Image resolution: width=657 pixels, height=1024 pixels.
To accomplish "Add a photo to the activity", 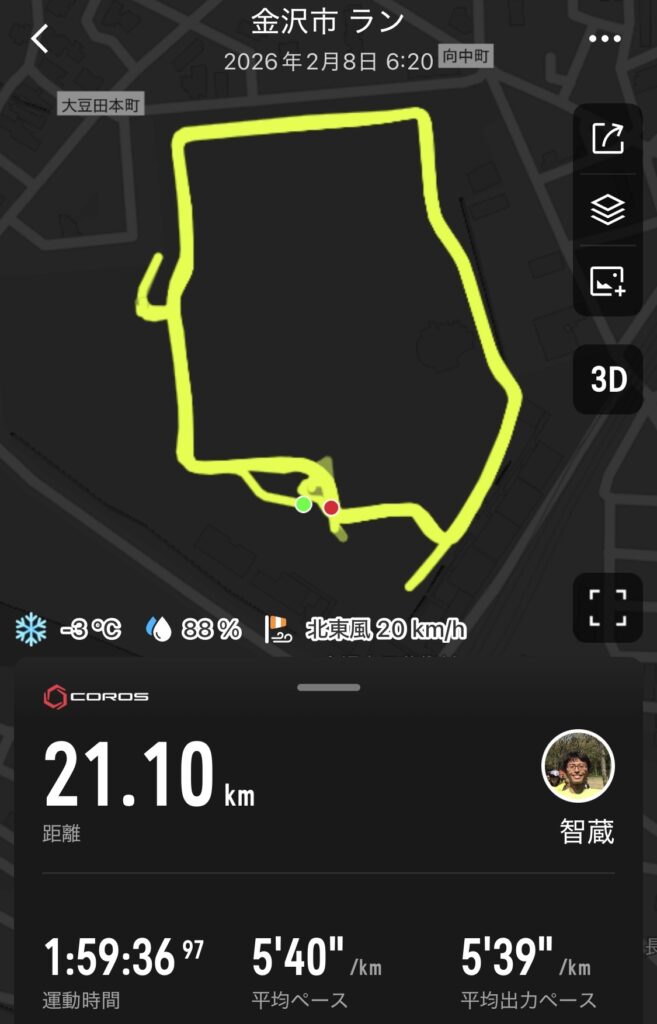I will click(608, 281).
